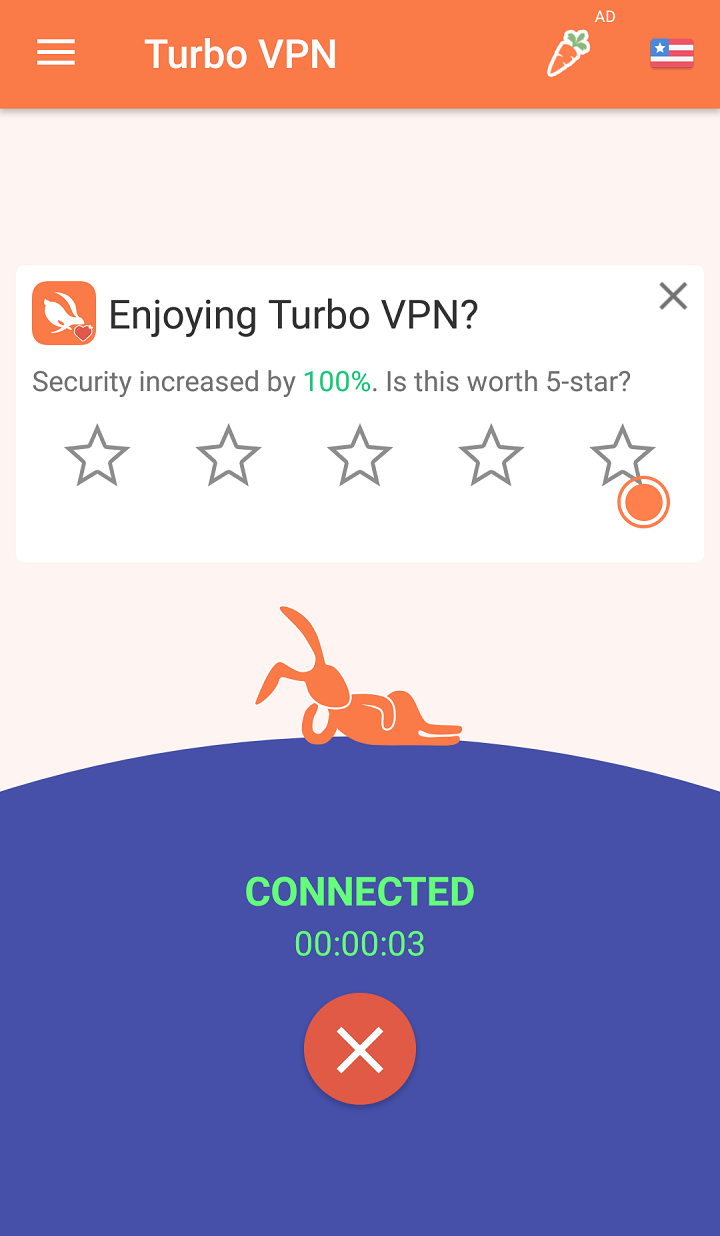The width and height of the screenshot is (720, 1236).
Task: Rate Turbo VPN three stars
Action: 360,456
